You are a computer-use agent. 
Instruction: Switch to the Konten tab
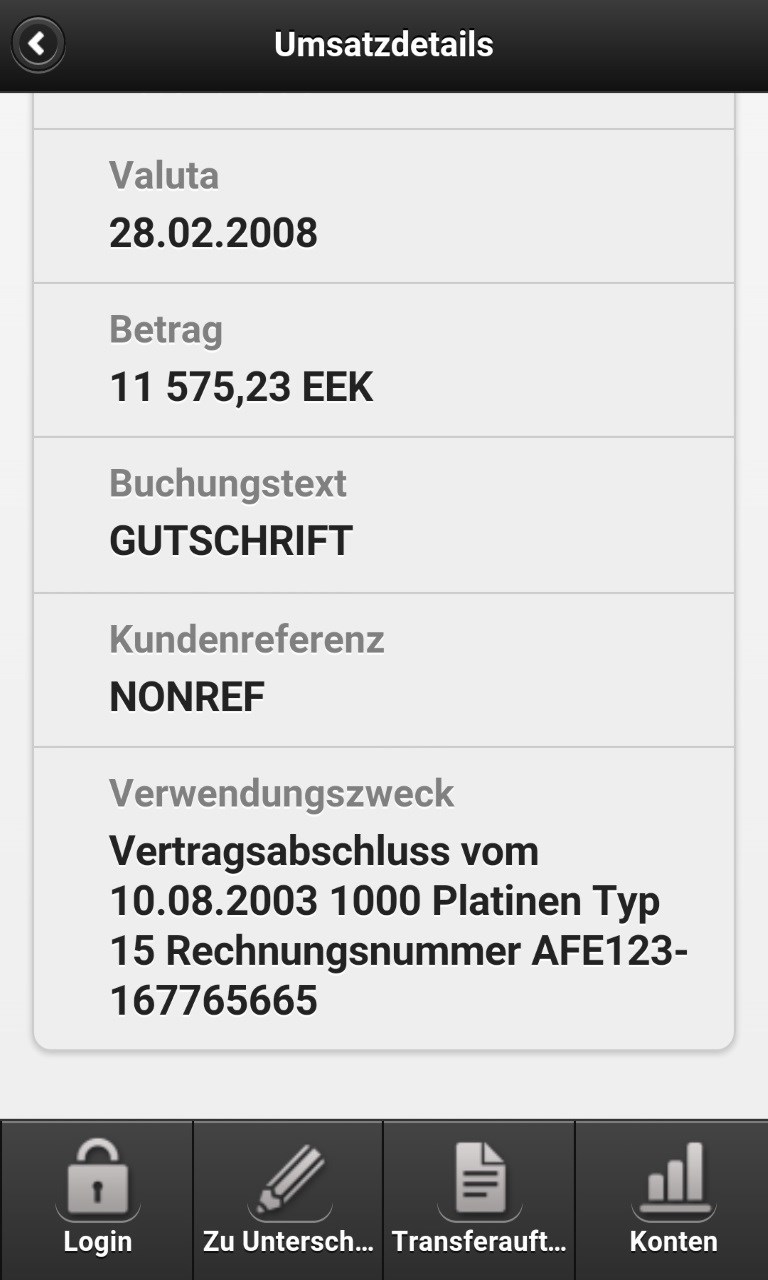click(672, 1199)
